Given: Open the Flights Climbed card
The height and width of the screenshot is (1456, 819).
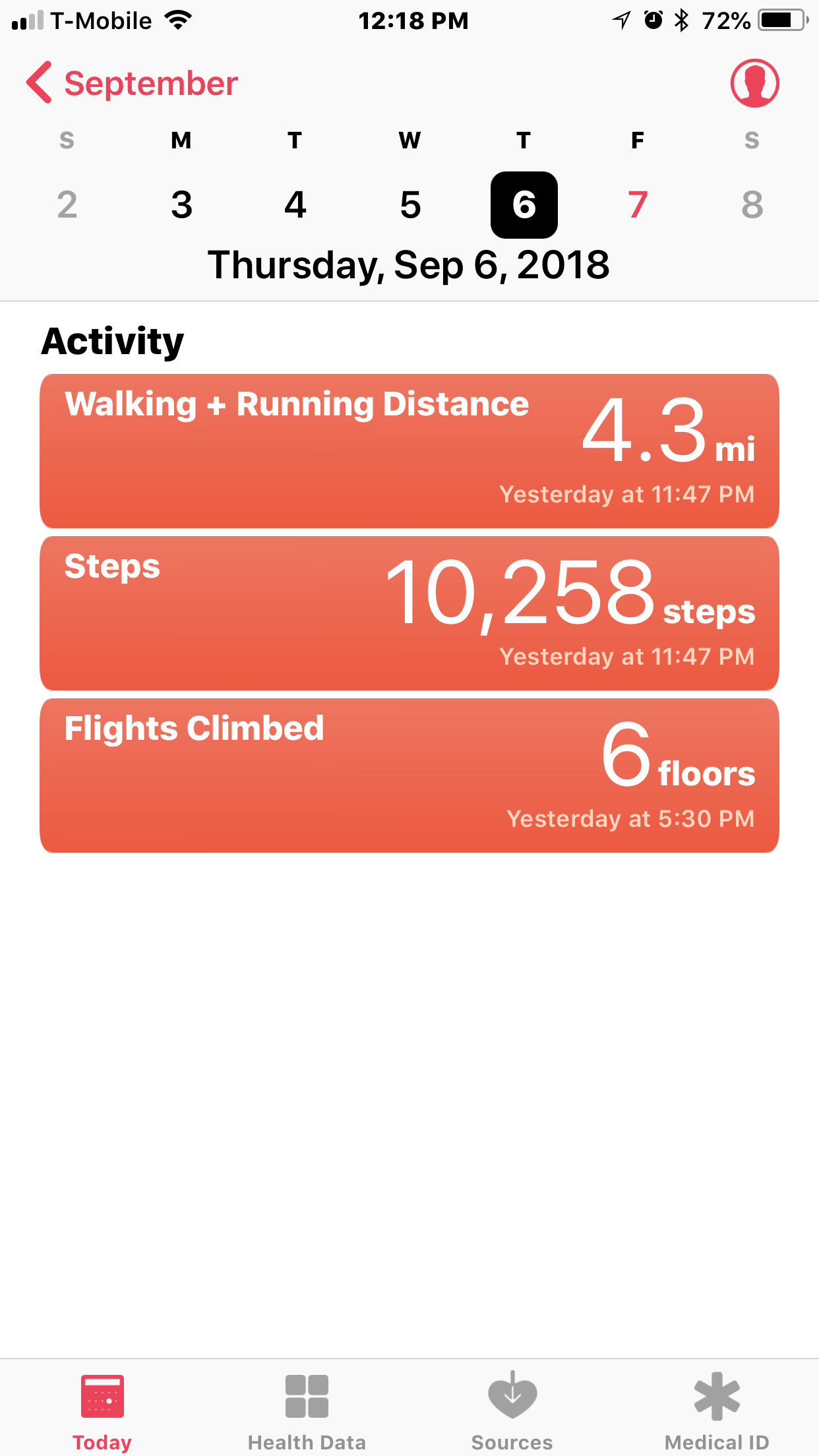Looking at the screenshot, I should [x=409, y=775].
